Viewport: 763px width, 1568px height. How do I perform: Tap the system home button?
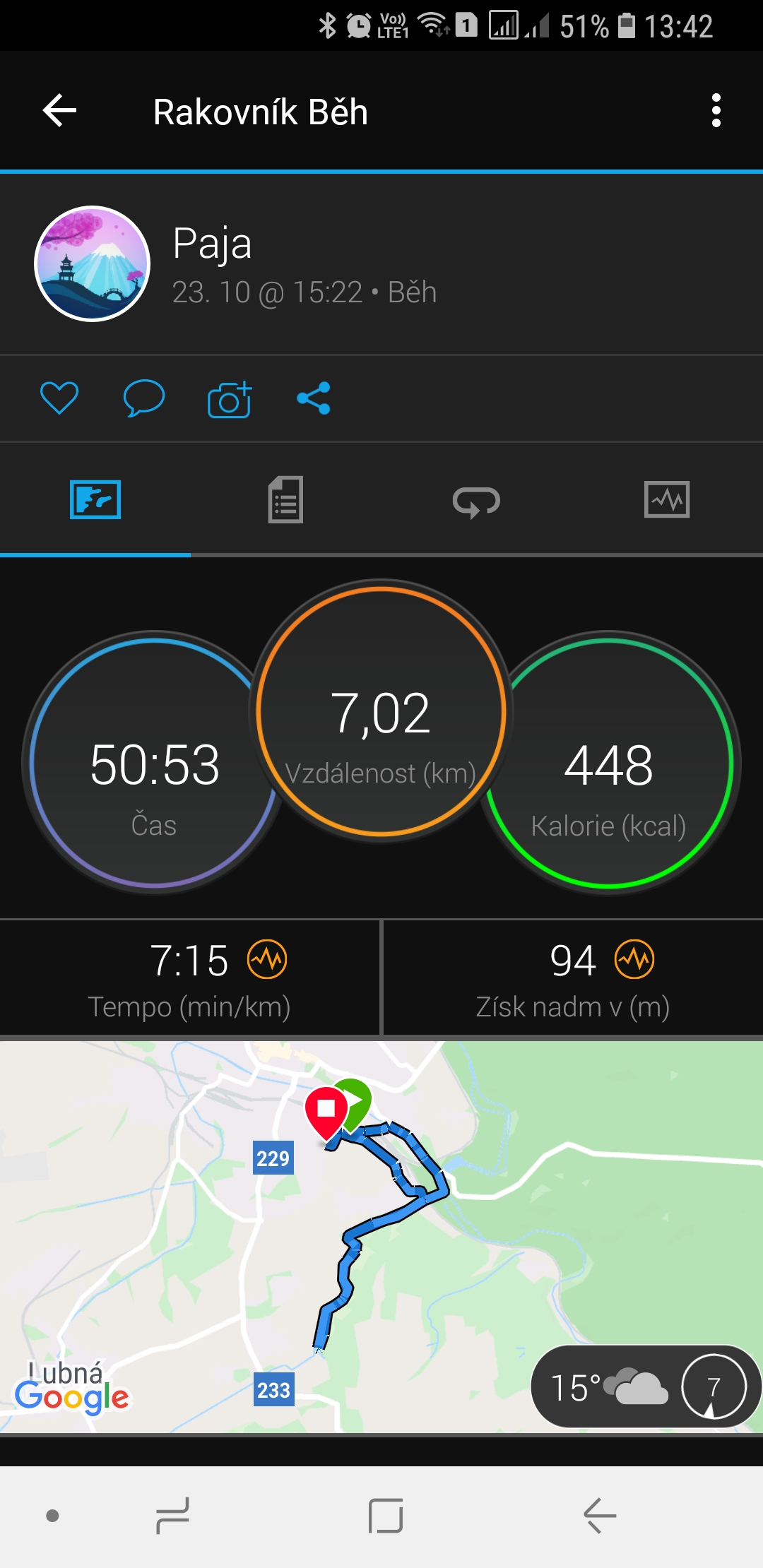point(386,1516)
